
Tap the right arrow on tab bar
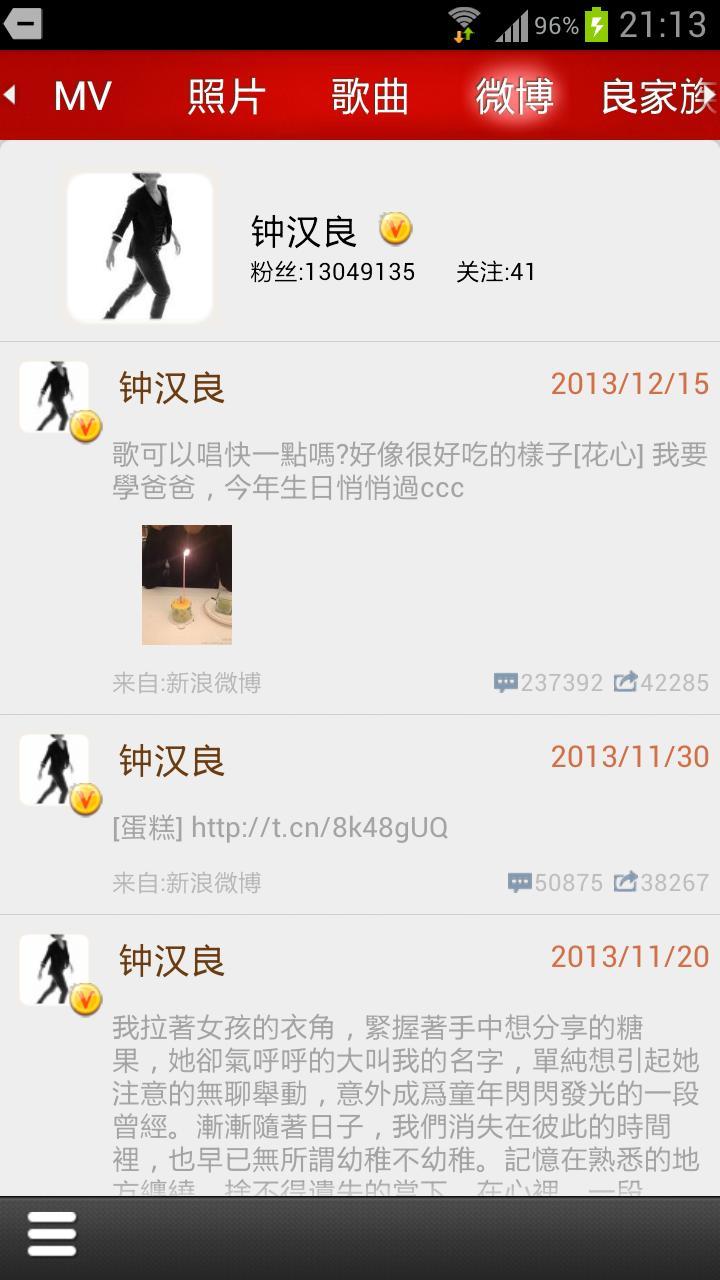710,96
